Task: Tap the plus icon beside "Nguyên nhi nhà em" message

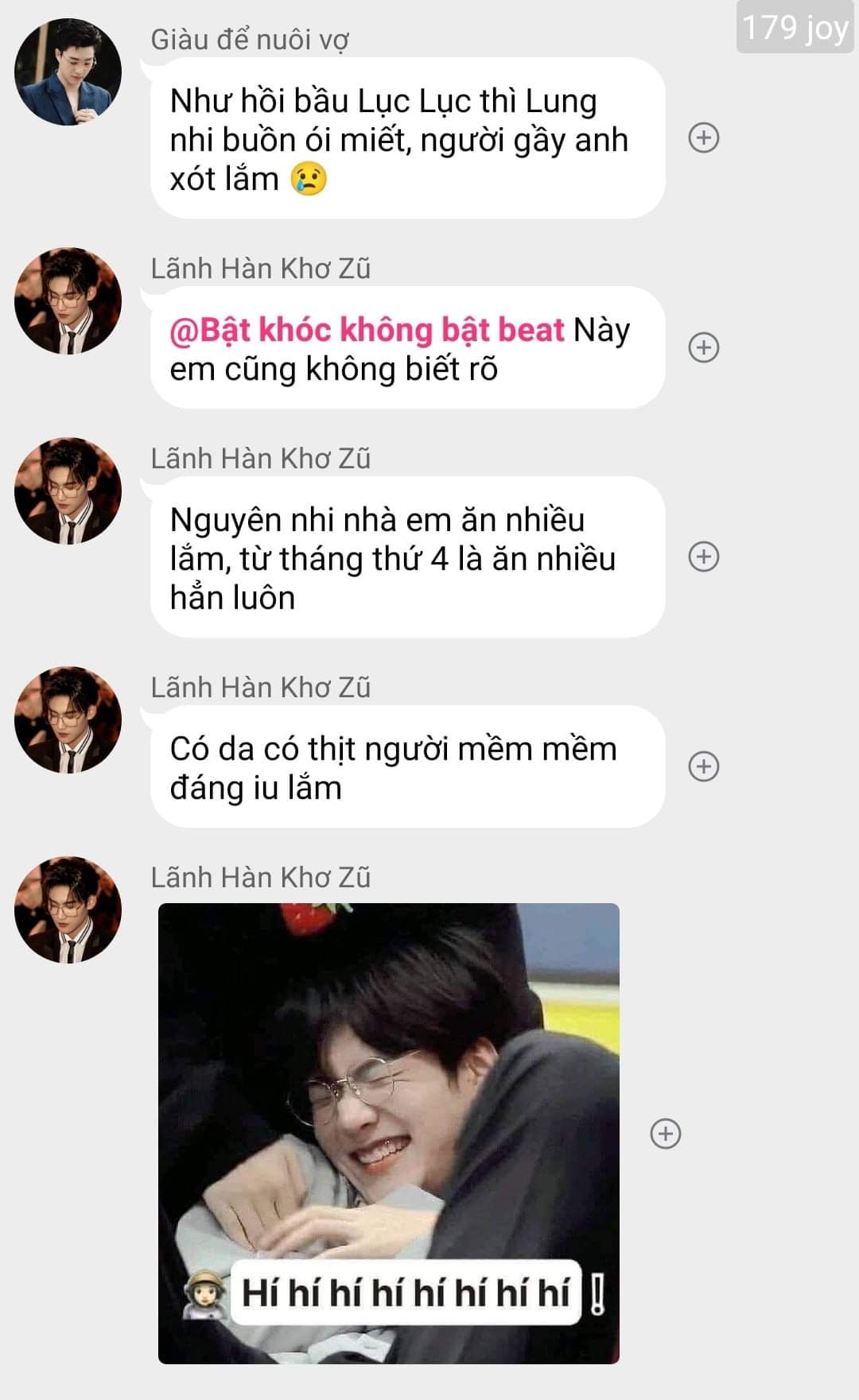Action: [x=703, y=557]
